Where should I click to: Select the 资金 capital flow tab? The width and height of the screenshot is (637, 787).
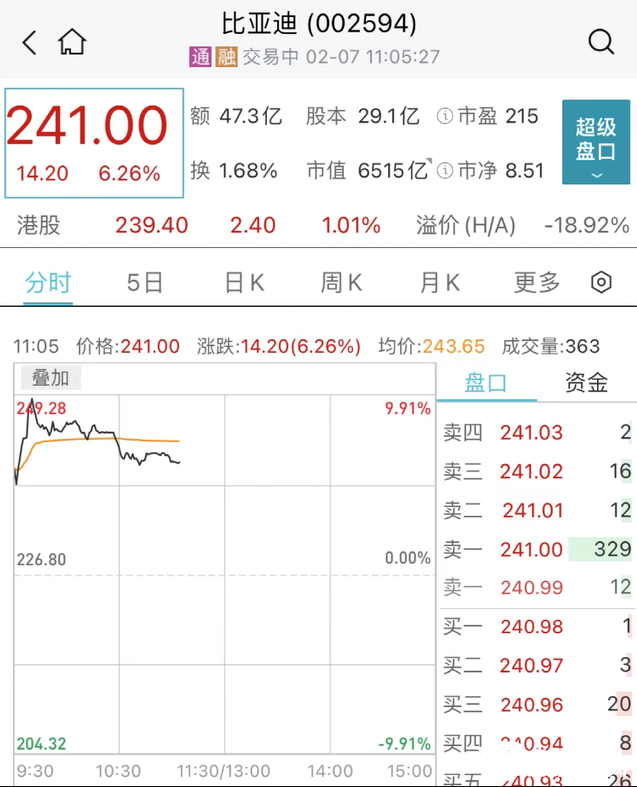pos(586,382)
